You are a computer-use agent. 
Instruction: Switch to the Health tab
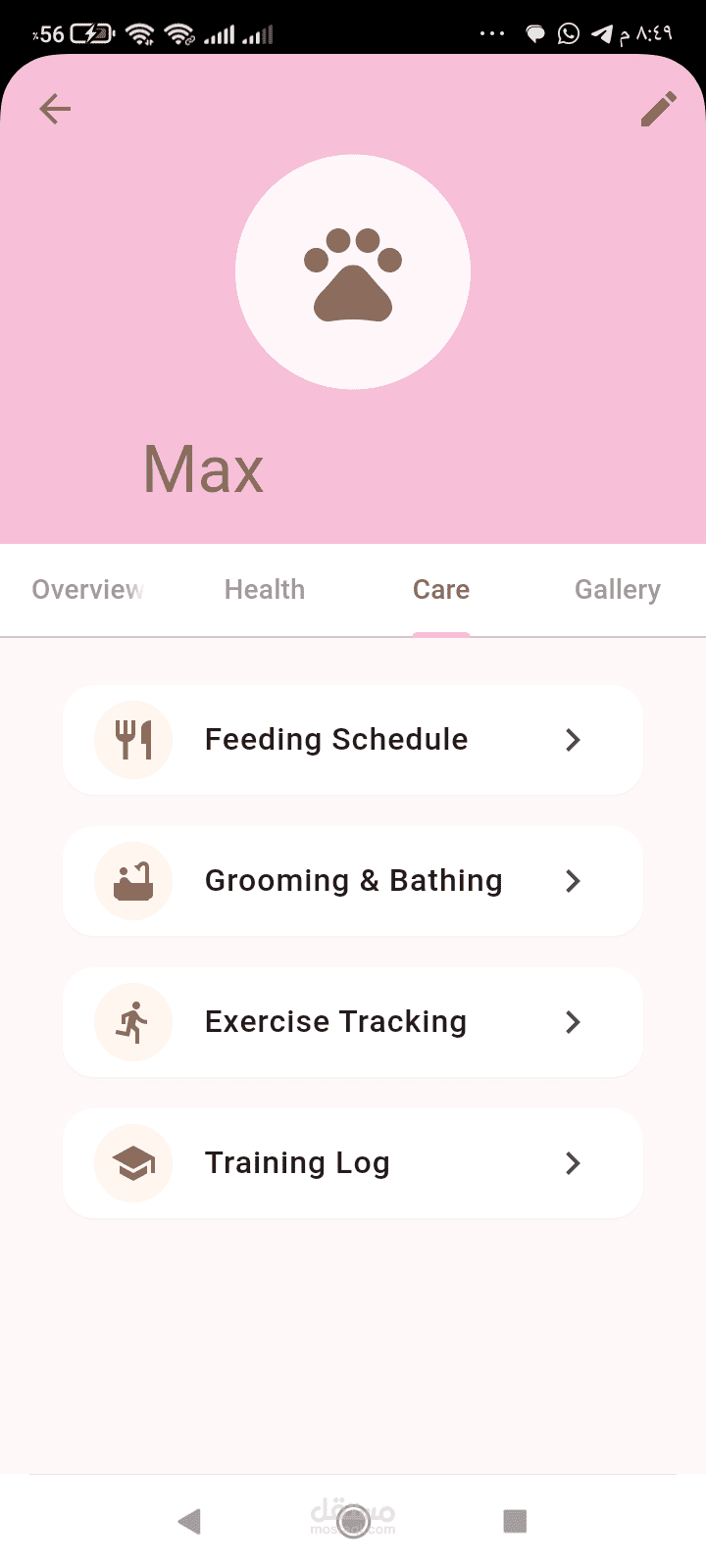pyautogui.click(x=265, y=590)
